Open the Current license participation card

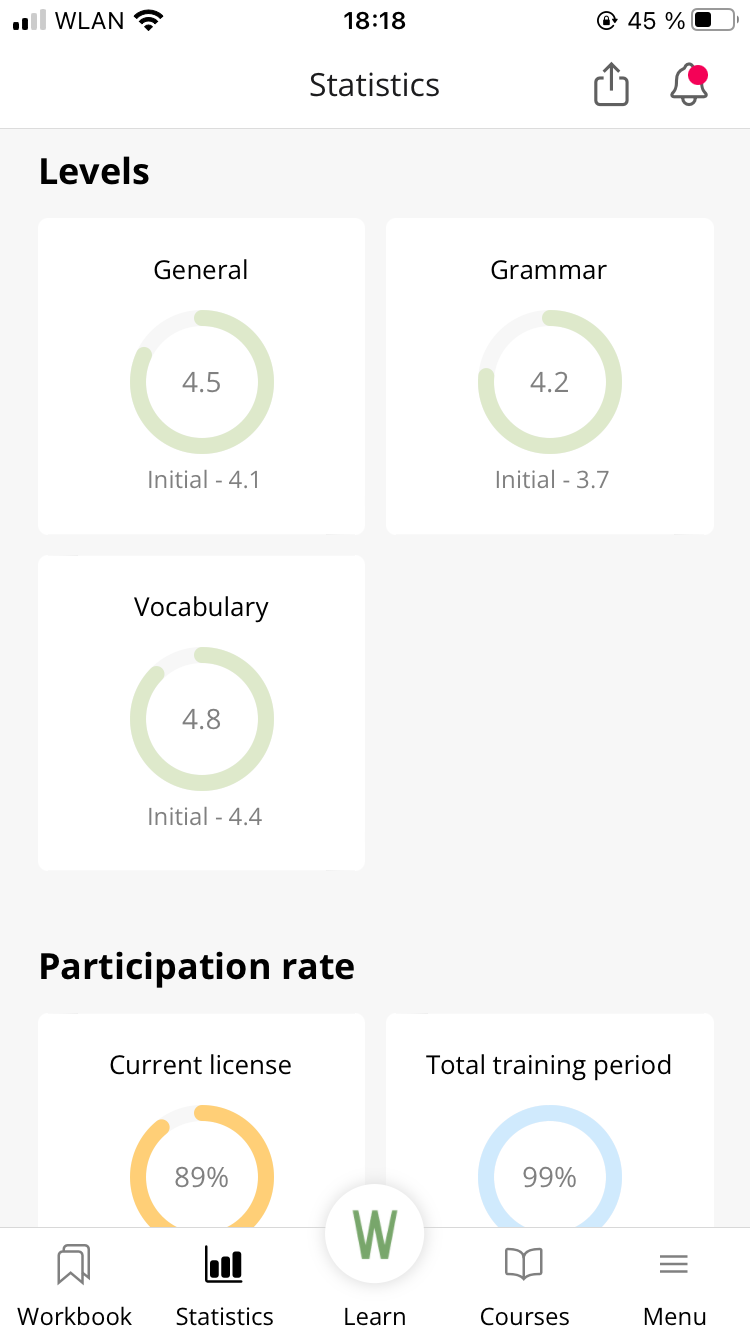(201, 1120)
